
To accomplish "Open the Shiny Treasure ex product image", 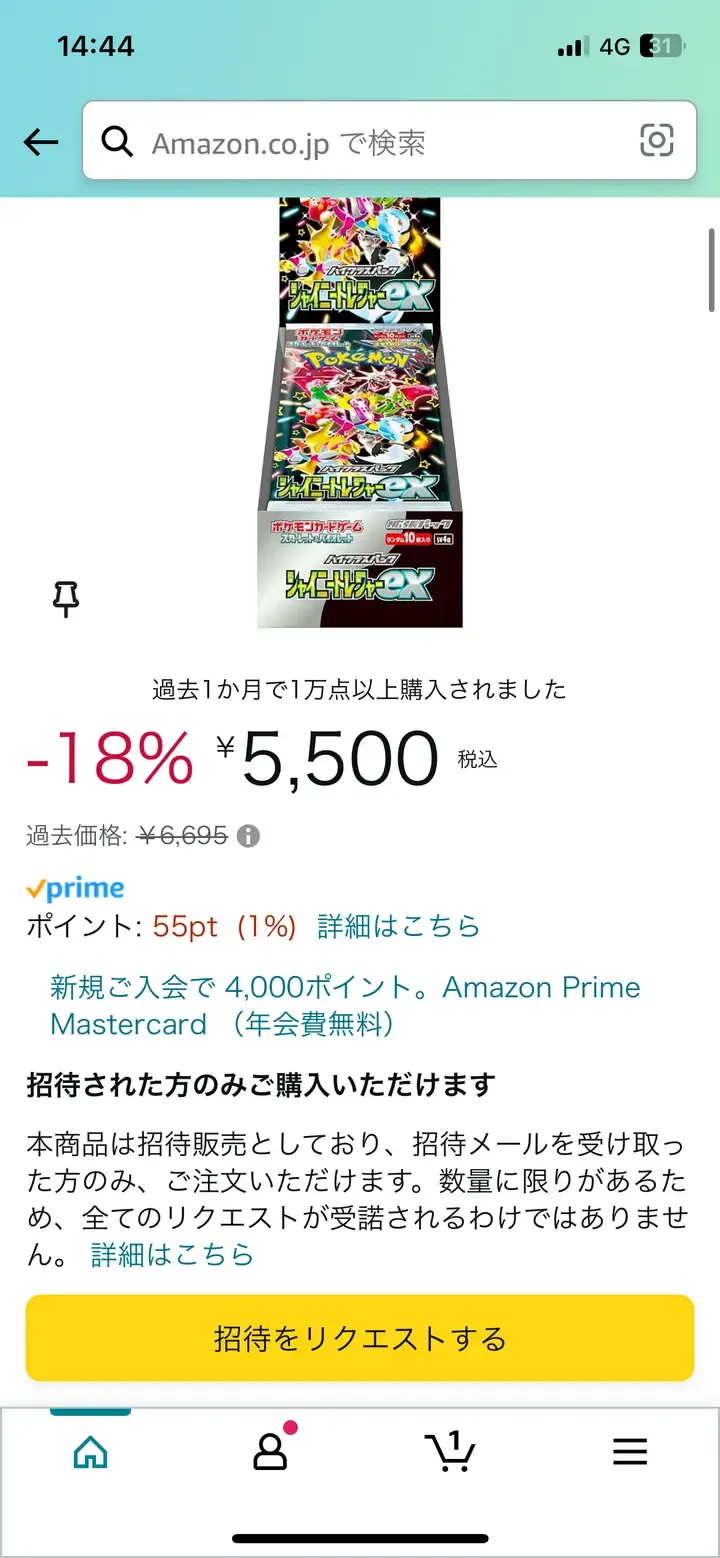I will point(360,413).
